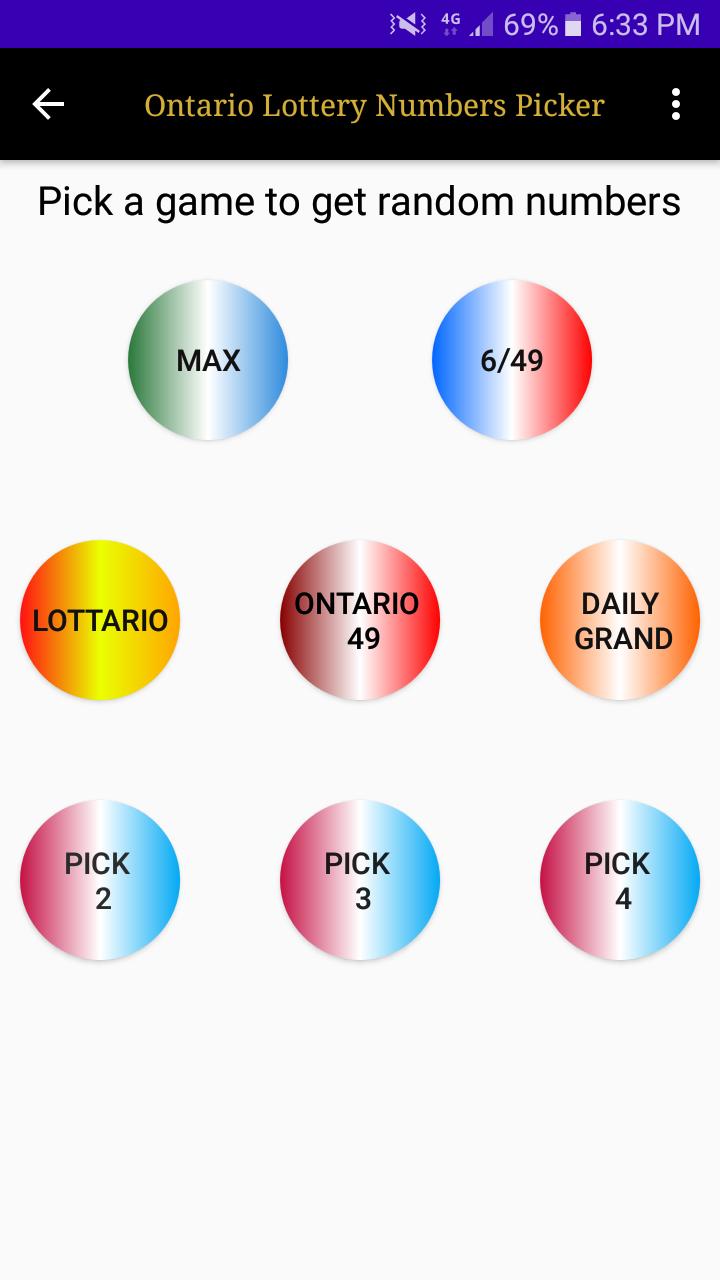Pick the LOTTARIO game
720x1280 pixels.
(100, 620)
